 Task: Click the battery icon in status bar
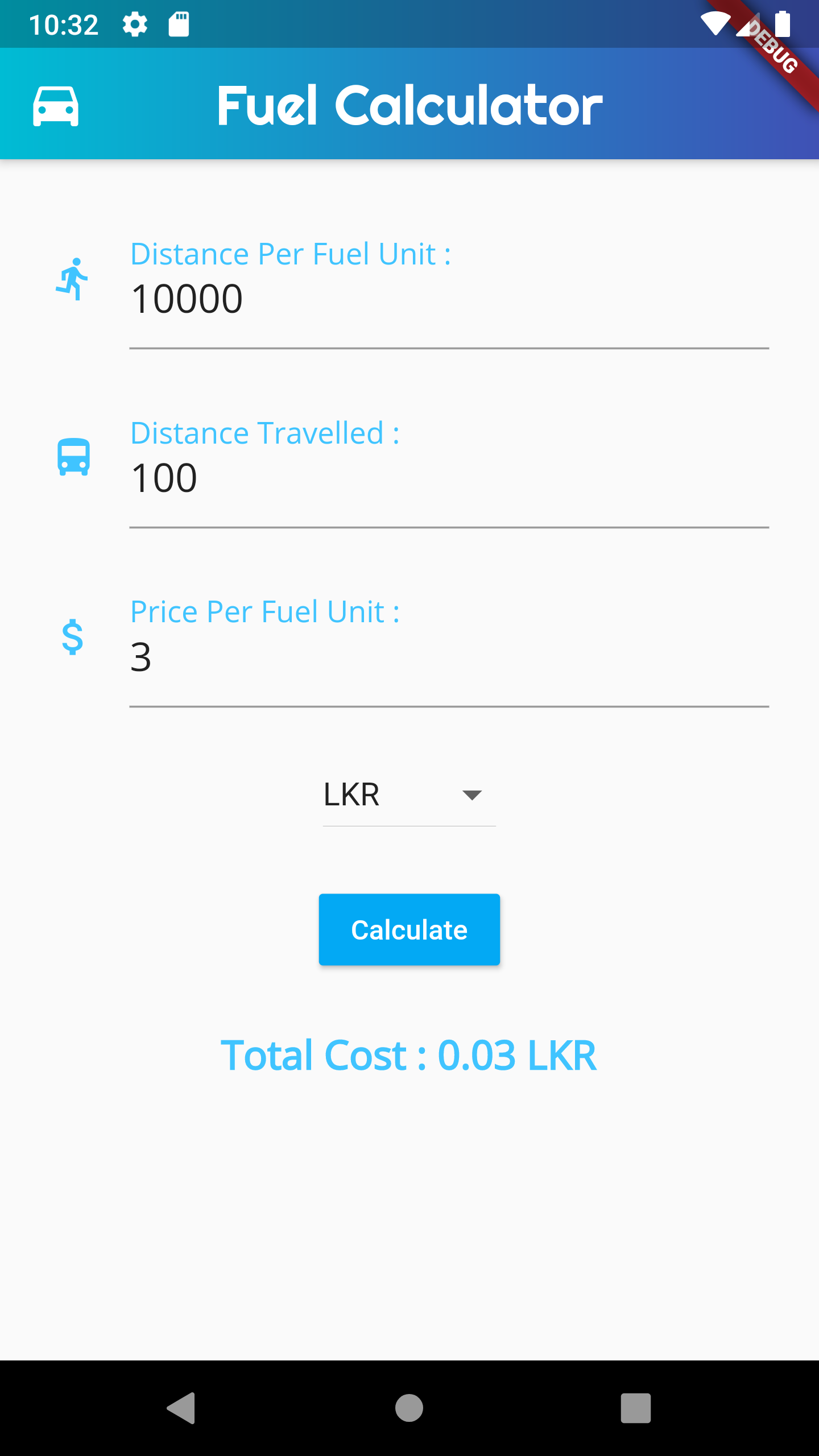(x=784, y=24)
